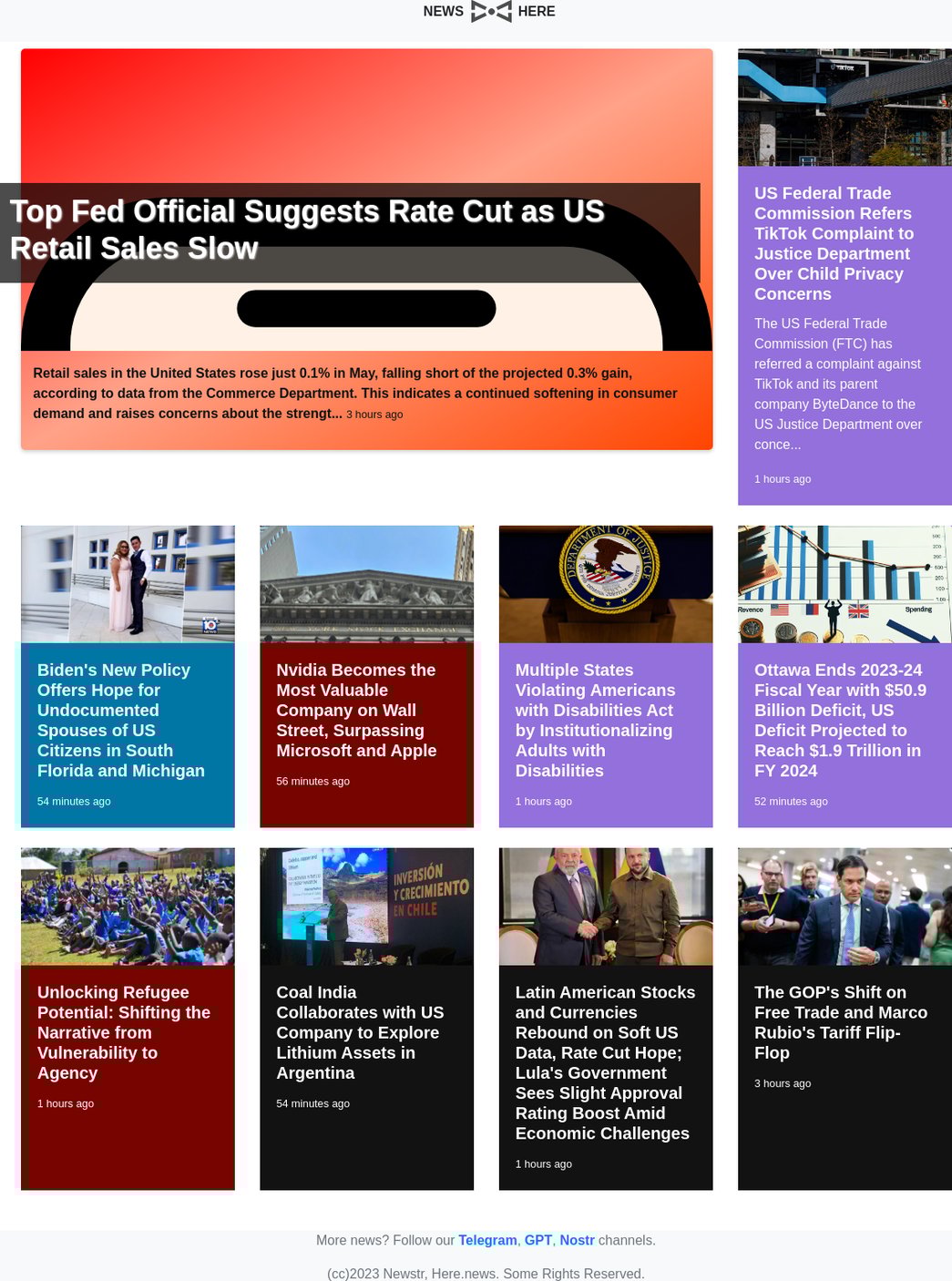Open the News Here site logo

coord(489,12)
